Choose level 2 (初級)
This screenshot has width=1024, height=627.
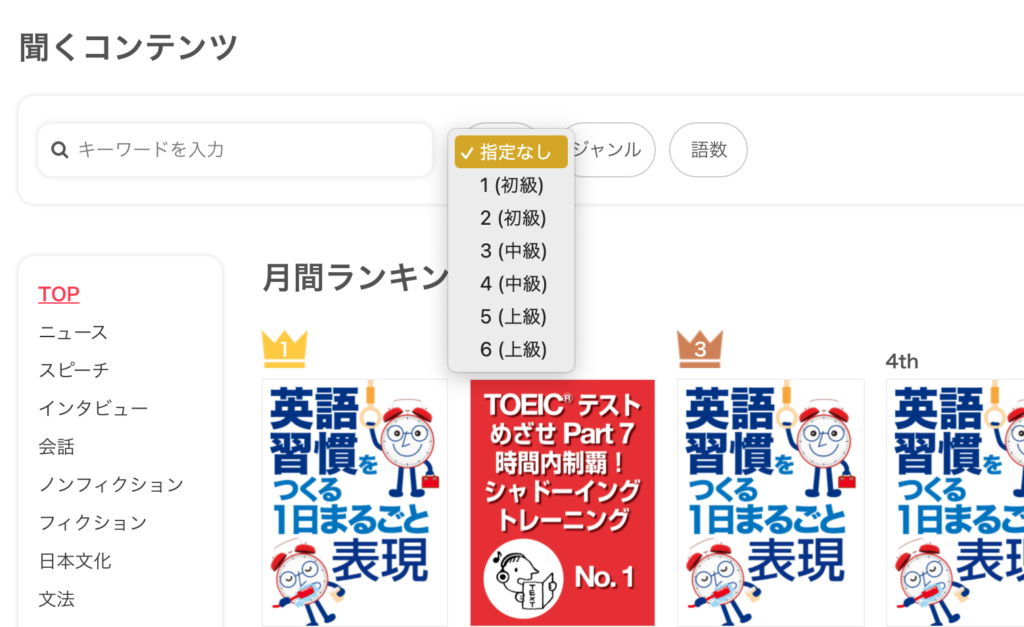[512, 218]
